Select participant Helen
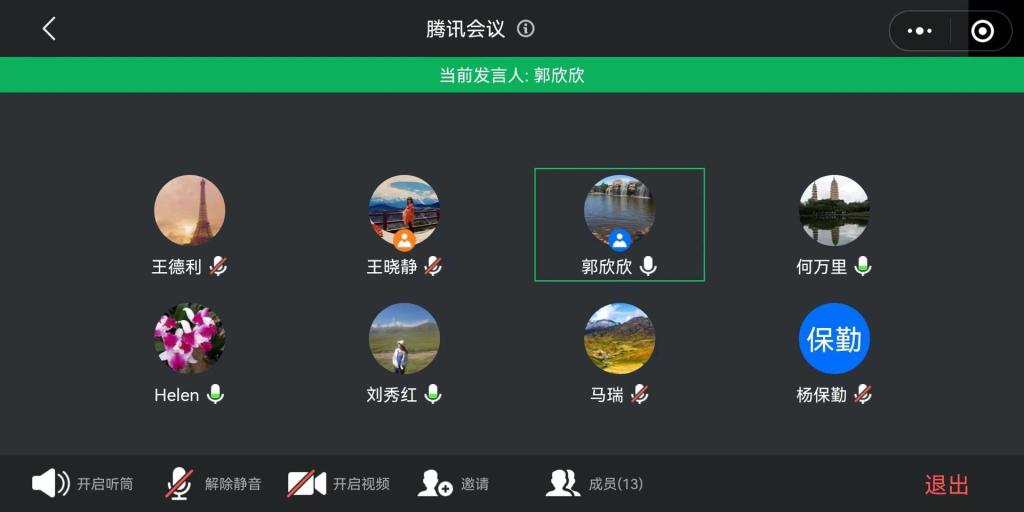Image resolution: width=1024 pixels, height=512 pixels. (189, 339)
